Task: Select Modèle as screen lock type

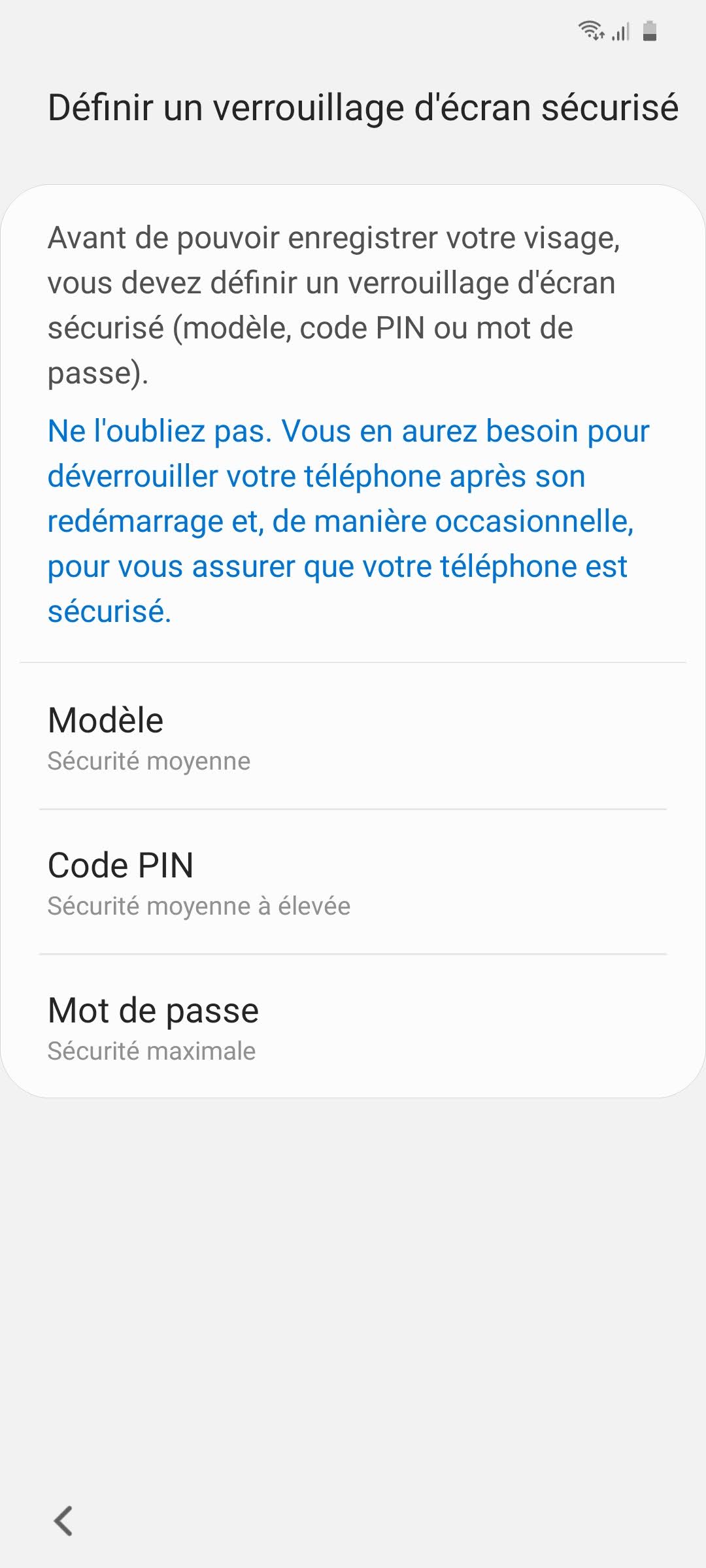Action: [353, 737]
